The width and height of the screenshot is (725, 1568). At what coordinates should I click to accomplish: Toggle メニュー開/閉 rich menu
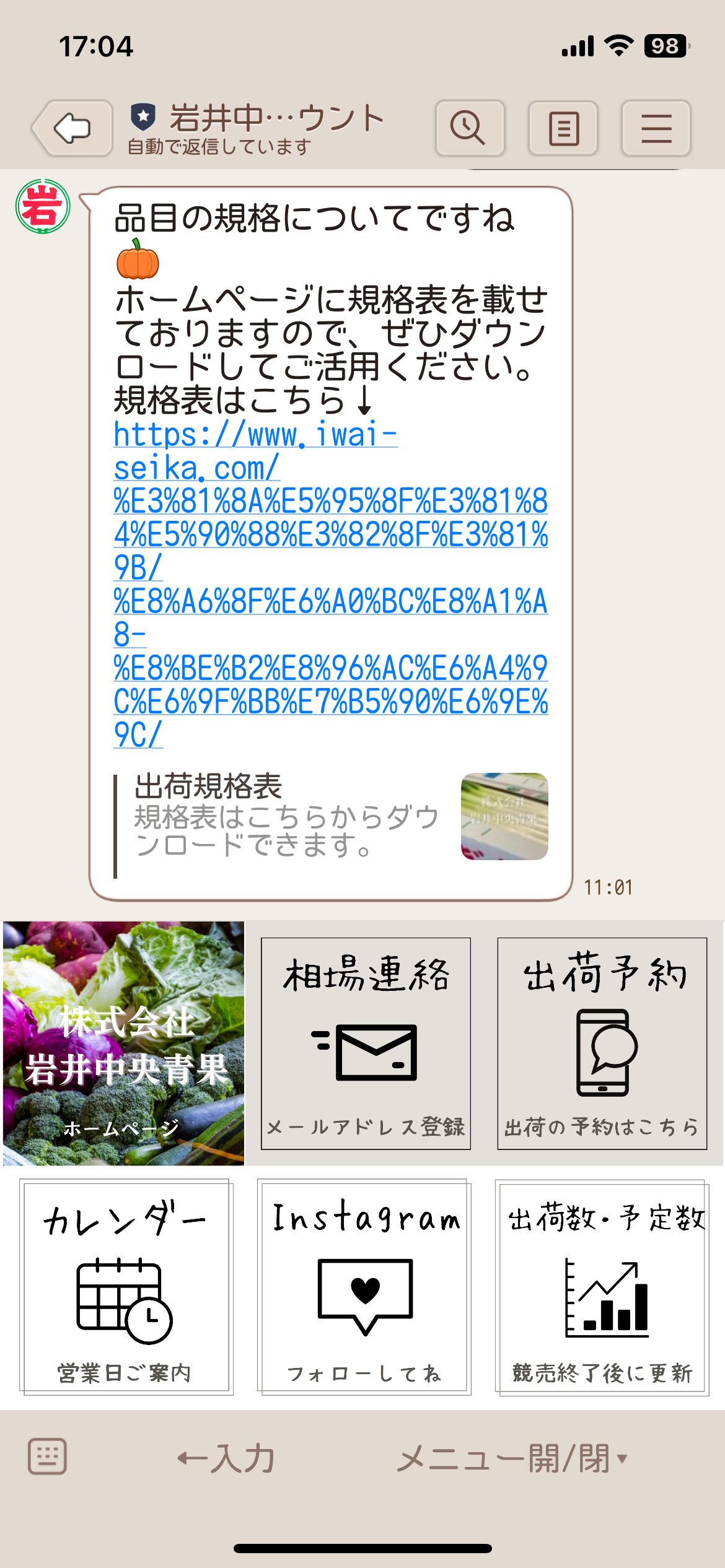point(511,1458)
